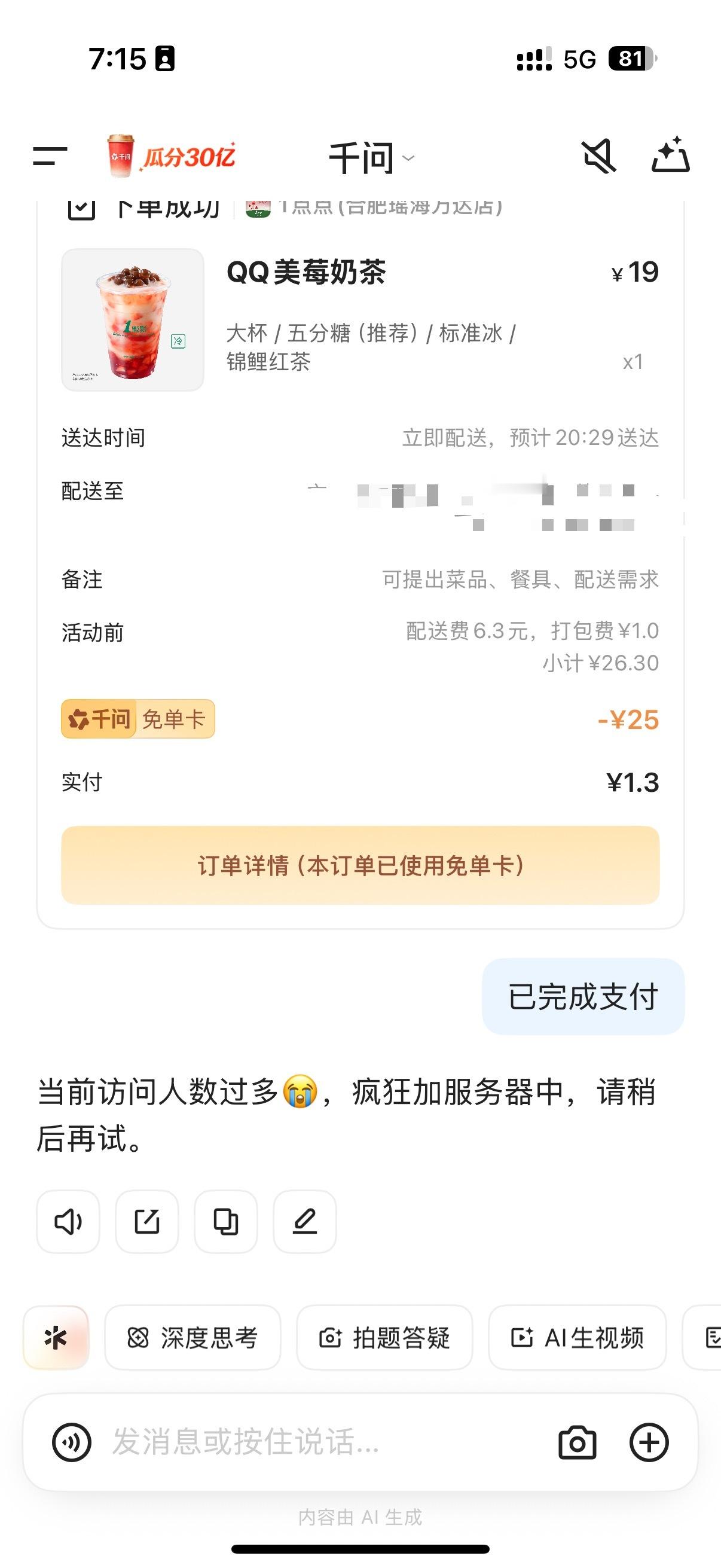Click the read-aloud speaker icon below the message
Viewport: 721px width, 1568px height.
click(x=68, y=1222)
